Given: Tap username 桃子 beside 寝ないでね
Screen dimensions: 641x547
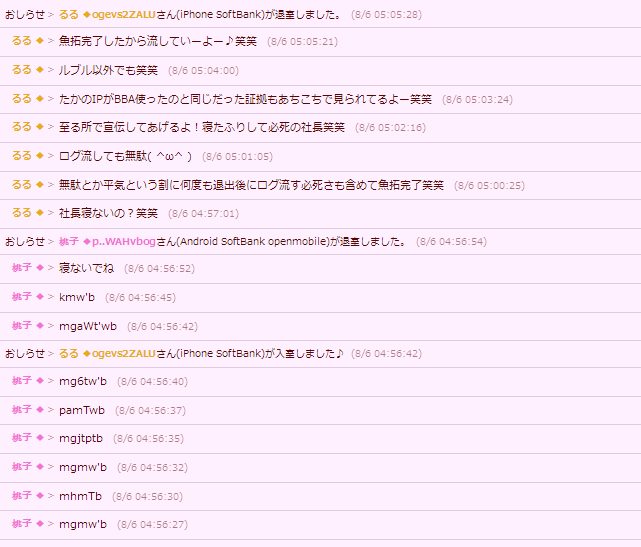Looking at the screenshot, I should click(21, 269).
